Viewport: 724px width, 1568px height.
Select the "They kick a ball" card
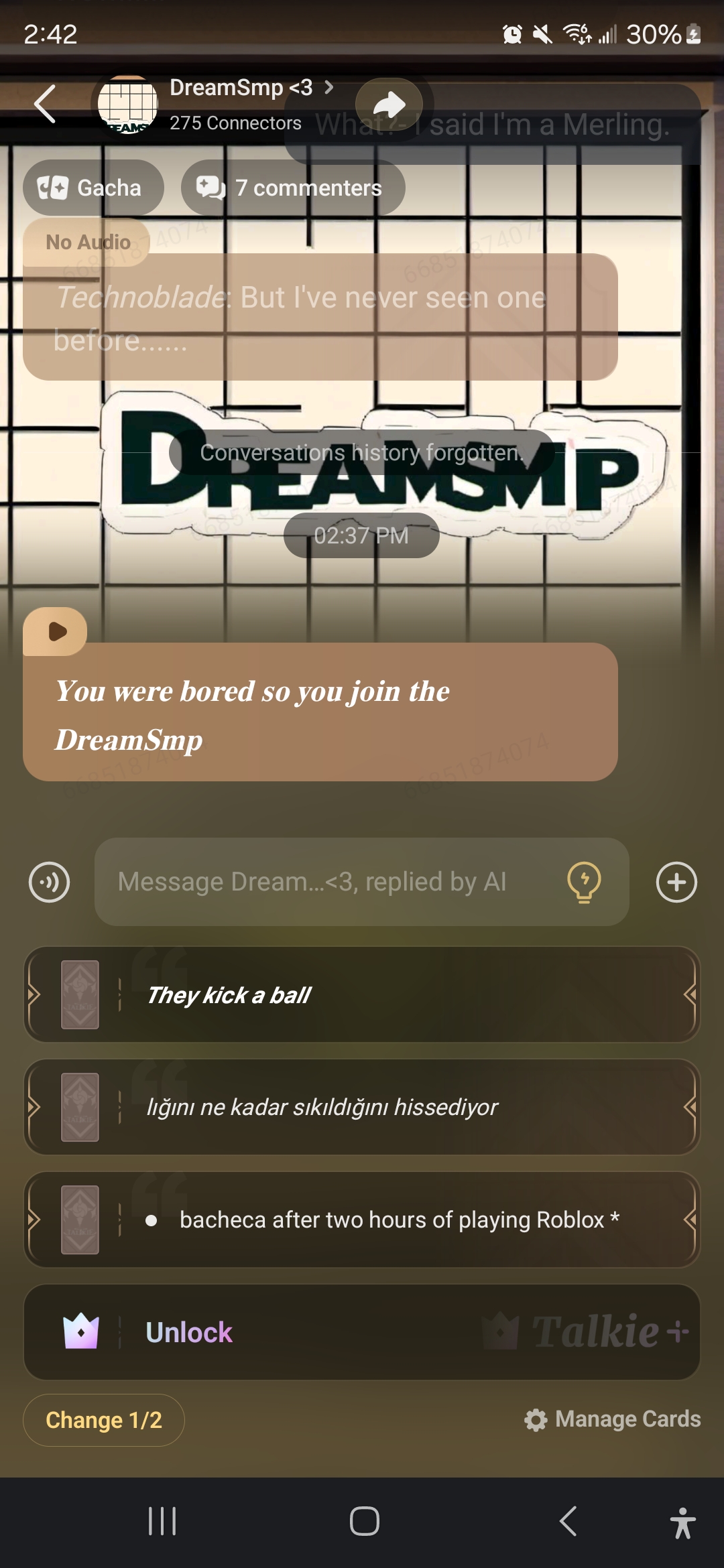click(x=362, y=994)
